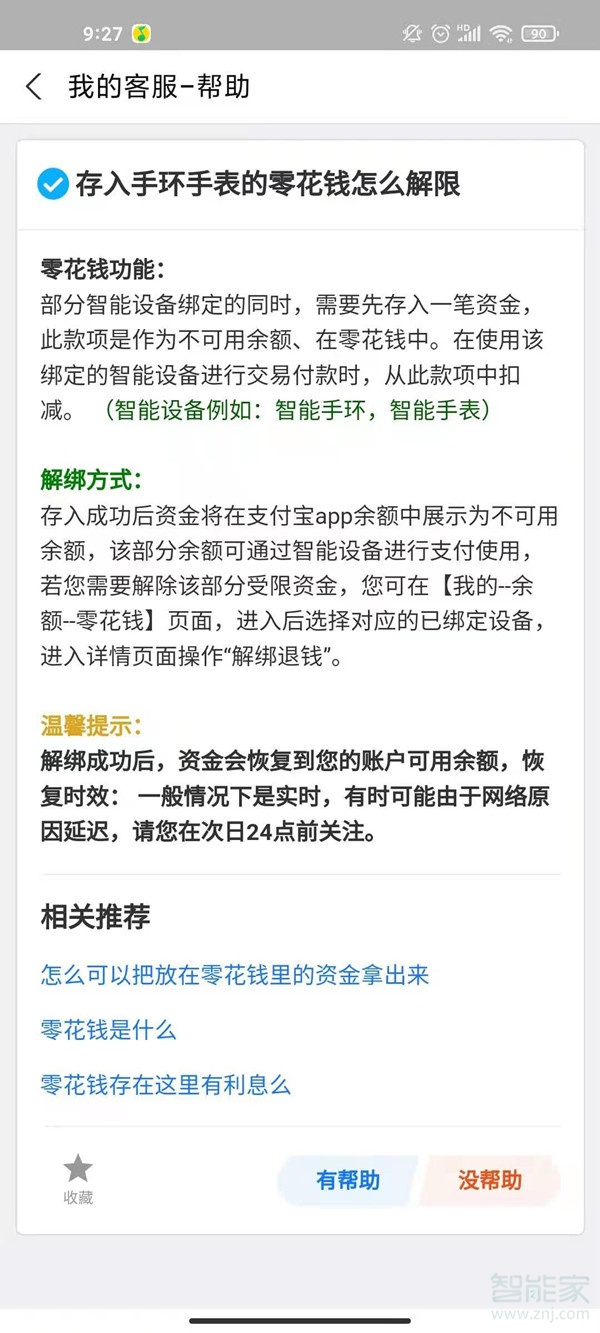Rate this answer 没帮助
The image size is (600, 1333).
pyautogui.click(x=490, y=1180)
